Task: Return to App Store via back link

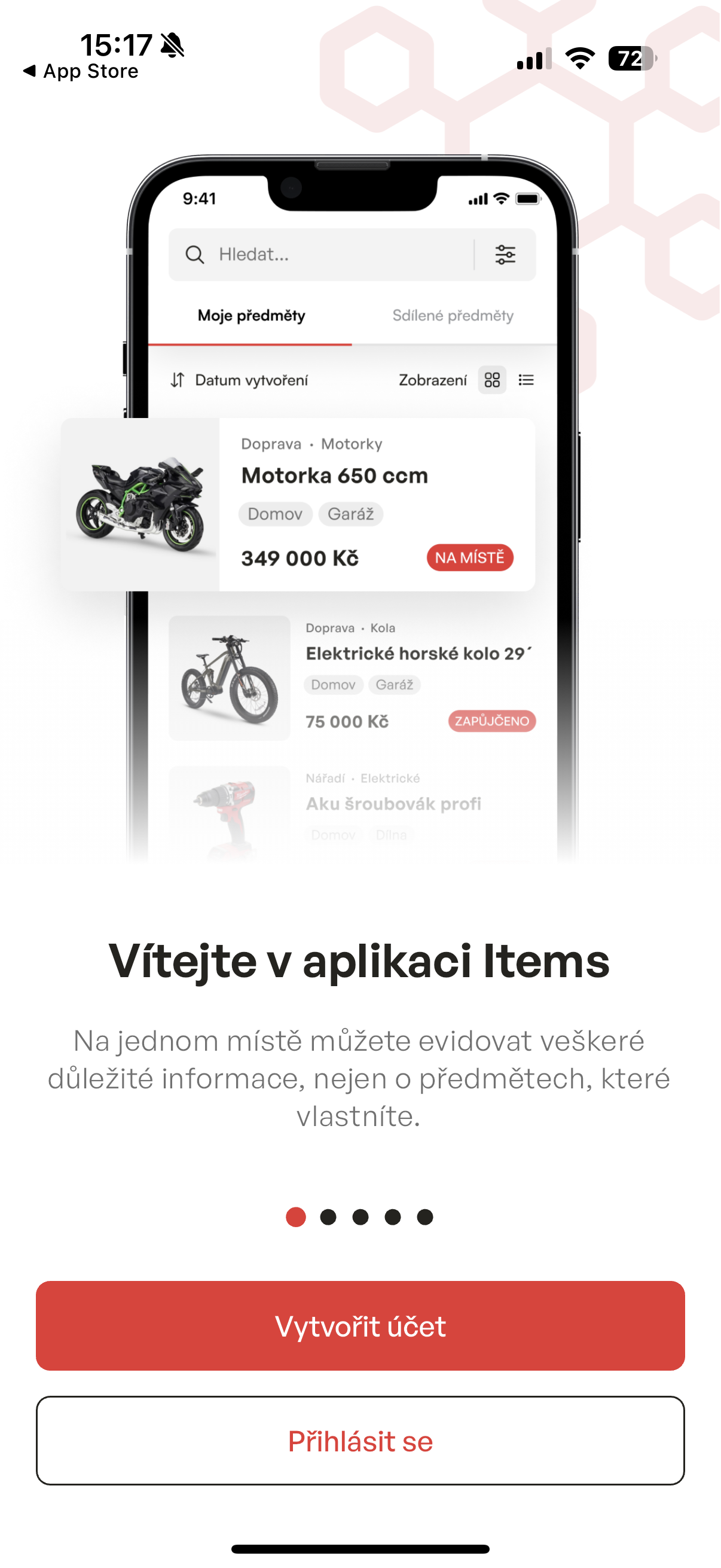Action: pos(81,71)
